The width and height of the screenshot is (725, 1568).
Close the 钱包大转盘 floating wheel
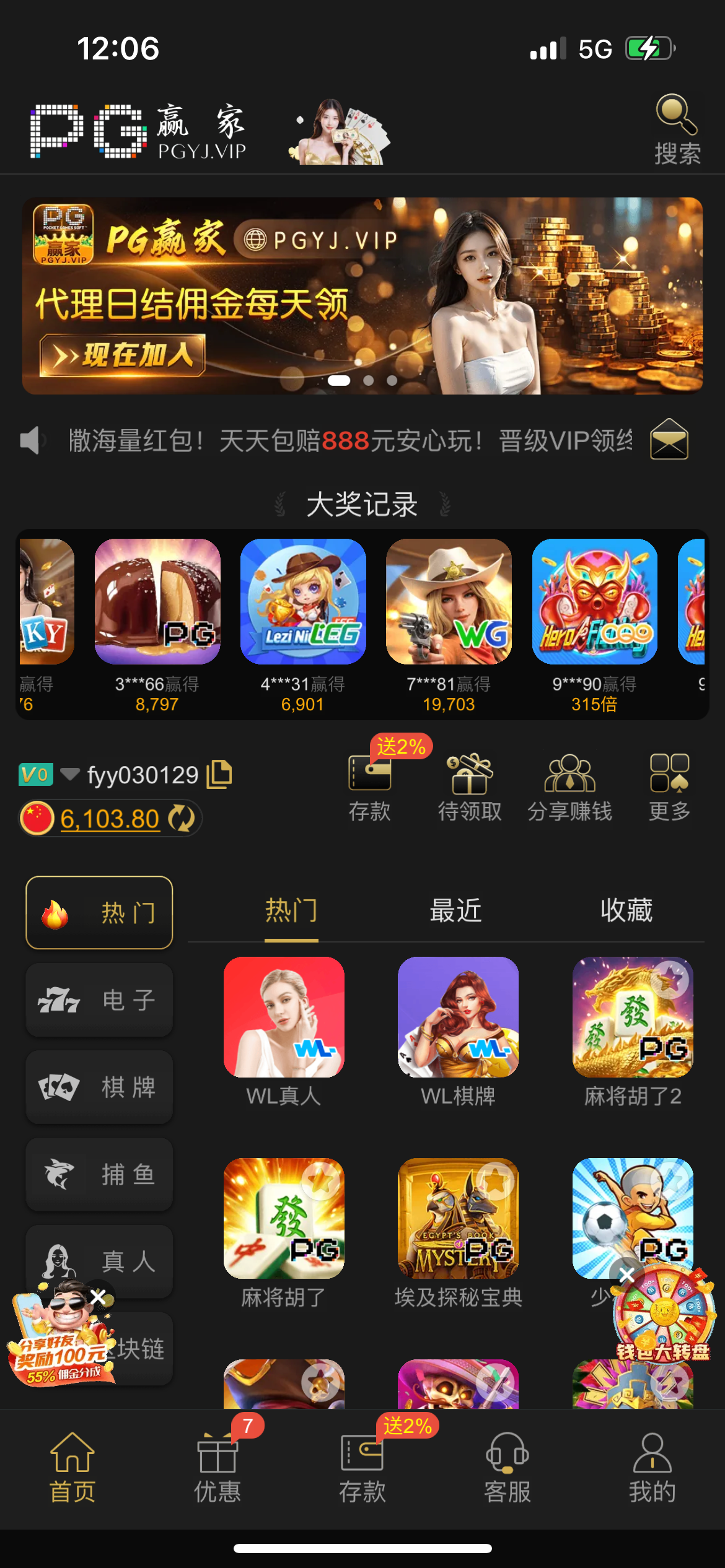[626, 1274]
